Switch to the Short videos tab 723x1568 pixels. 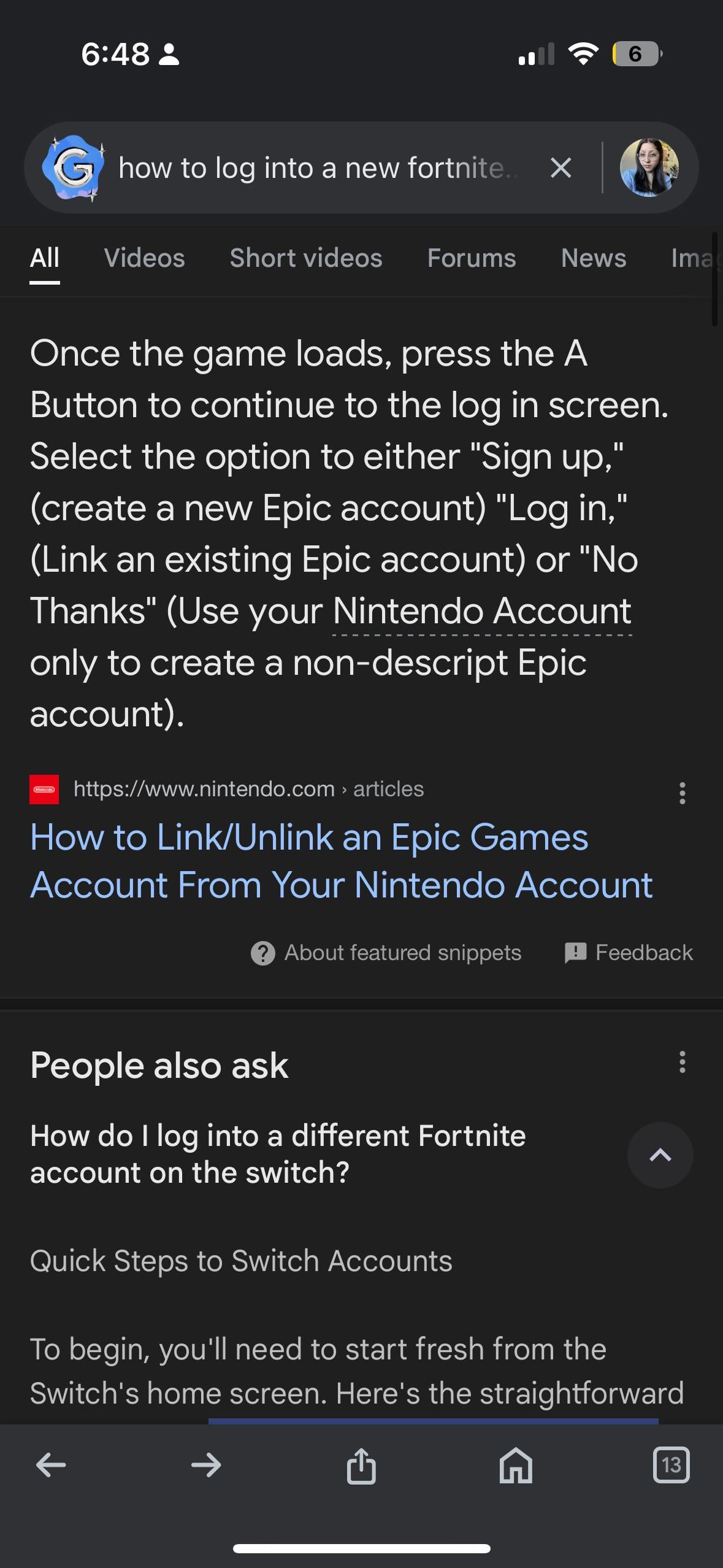pyautogui.click(x=305, y=258)
